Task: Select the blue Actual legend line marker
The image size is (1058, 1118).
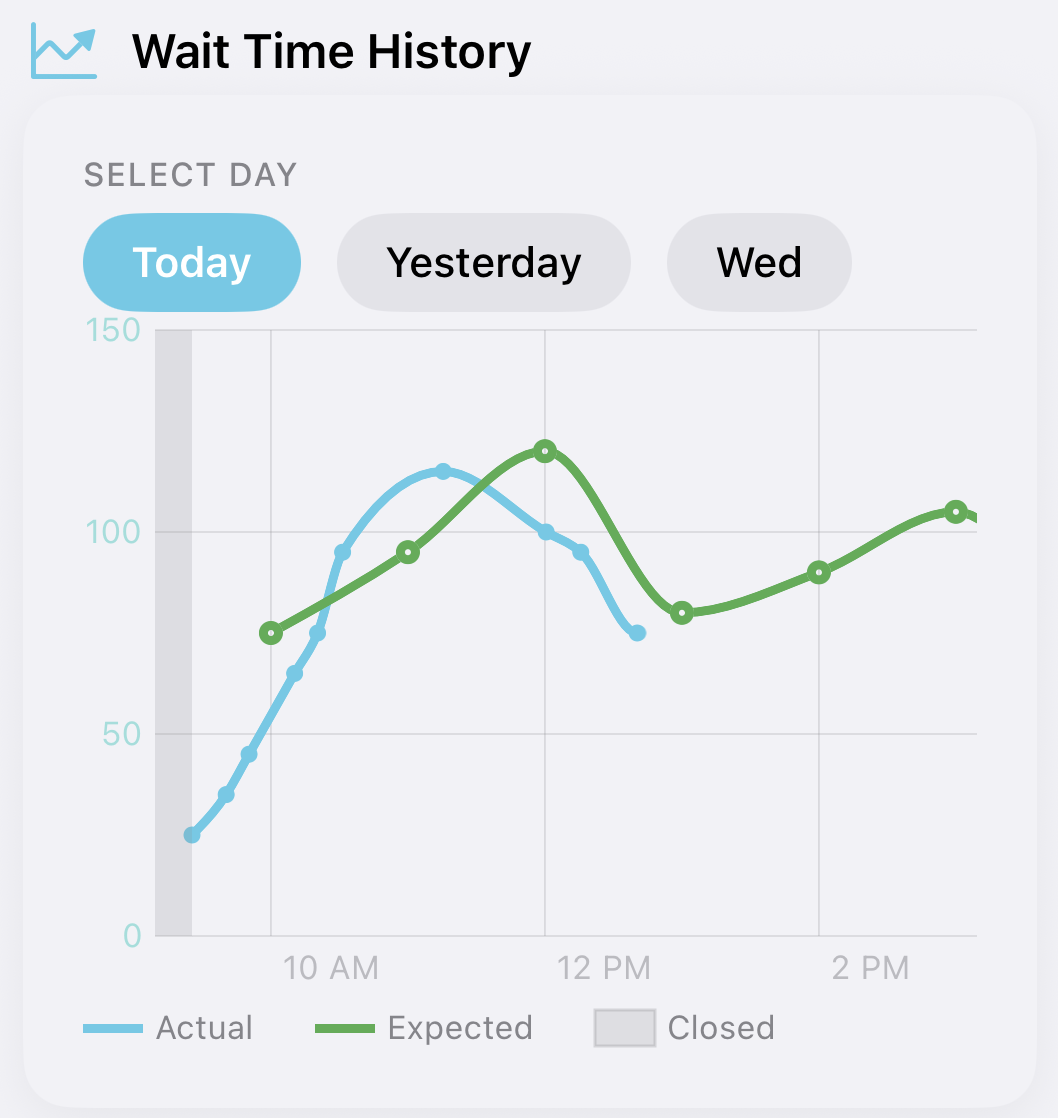Action: (x=113, y=1027)
